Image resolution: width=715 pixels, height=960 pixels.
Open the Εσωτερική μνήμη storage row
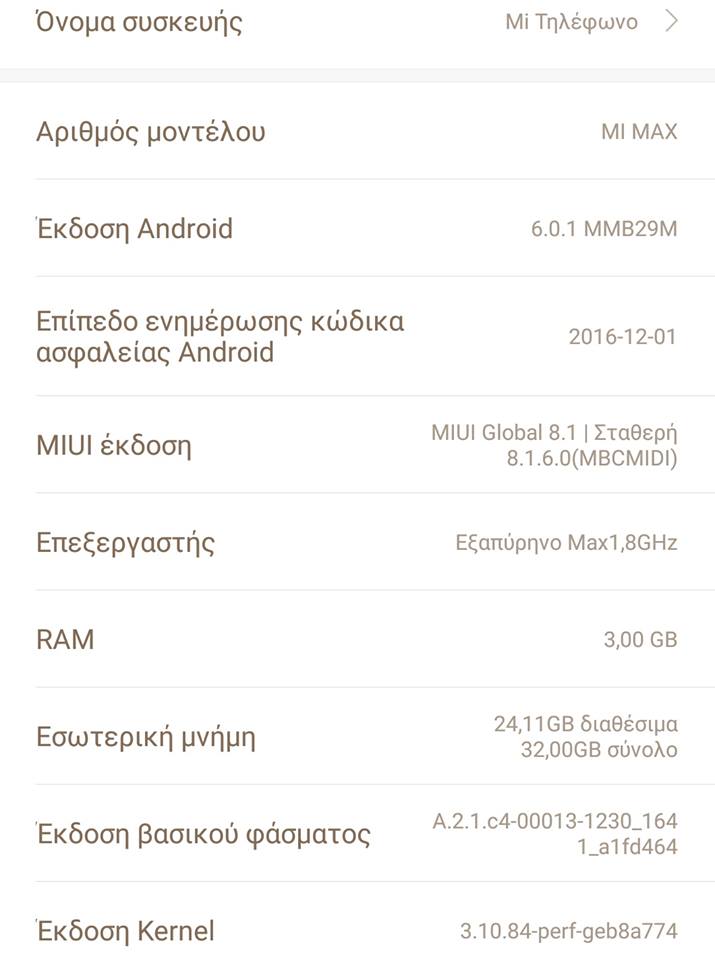coord(357,737)
